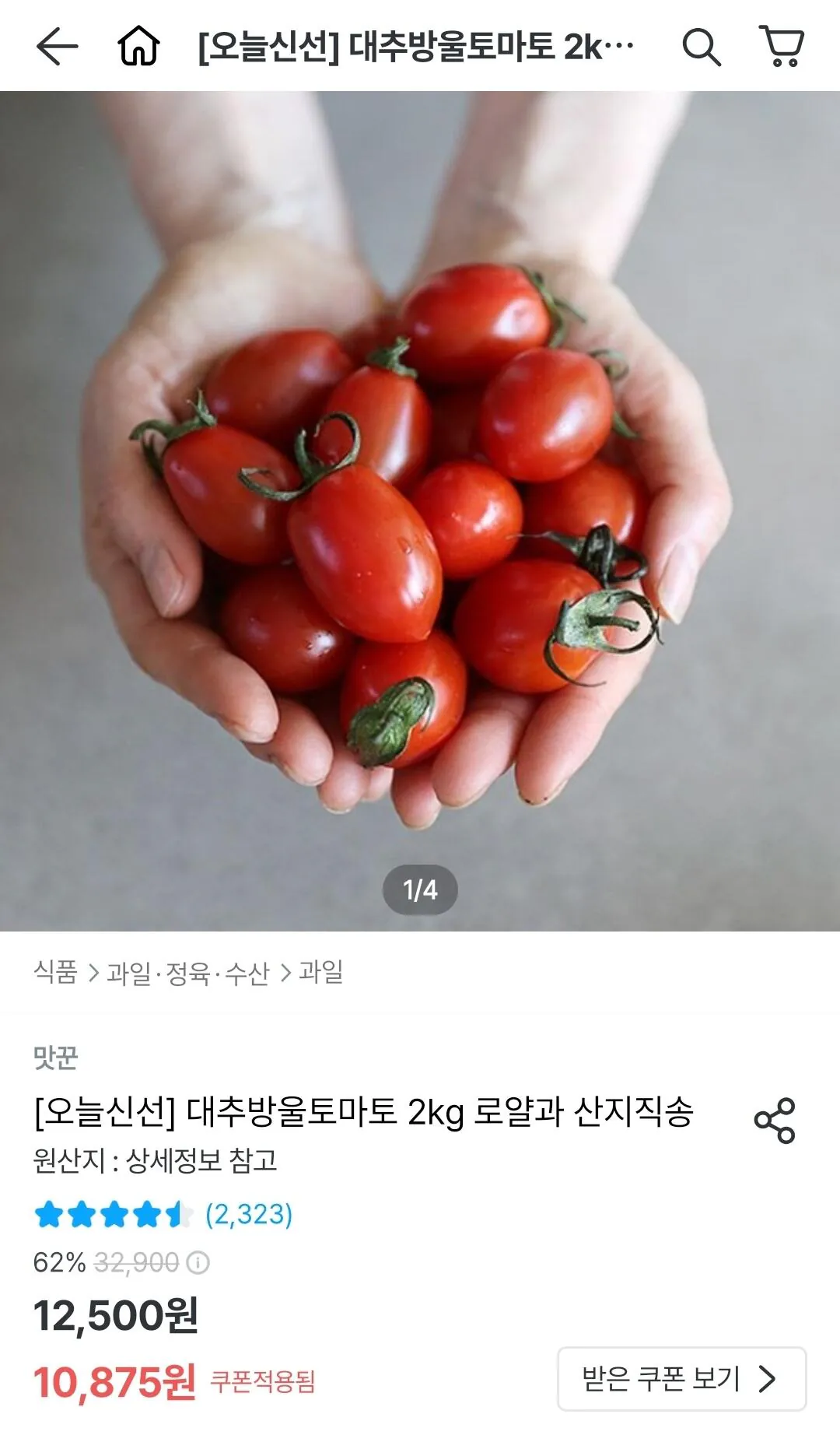Tap 받은 쿠폰 보기 button
The height and width of the screenshot is (1442, 840).
tap(681, 1379)
